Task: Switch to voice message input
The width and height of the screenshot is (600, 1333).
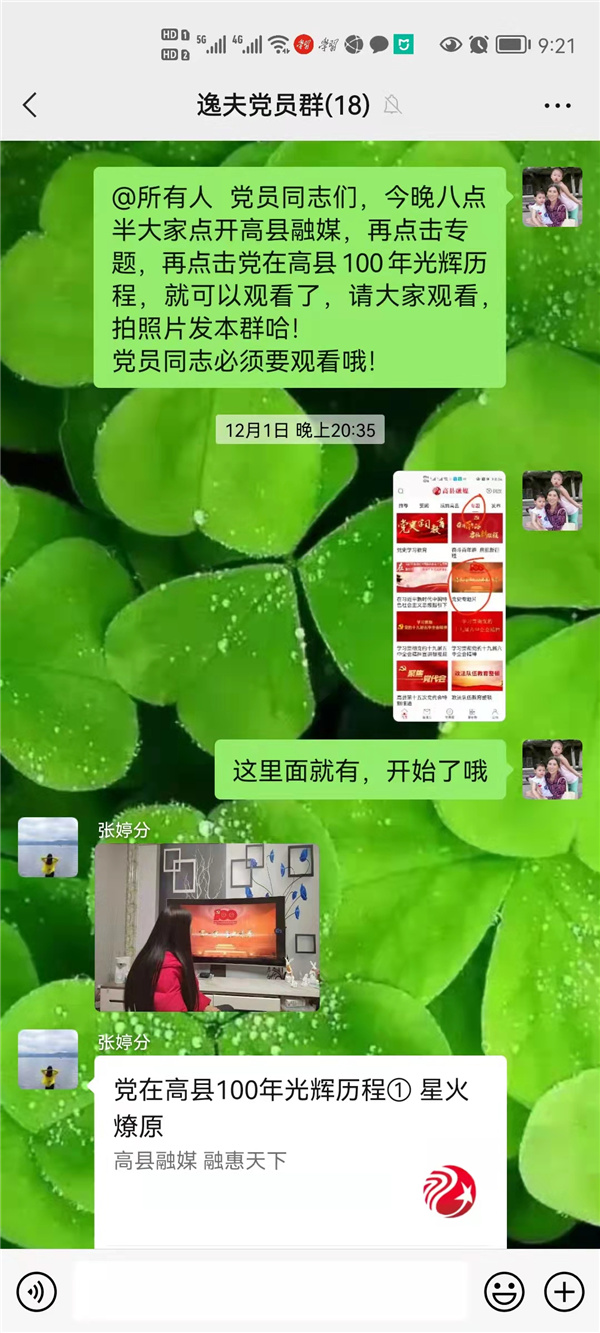Action: point(37,1292)
